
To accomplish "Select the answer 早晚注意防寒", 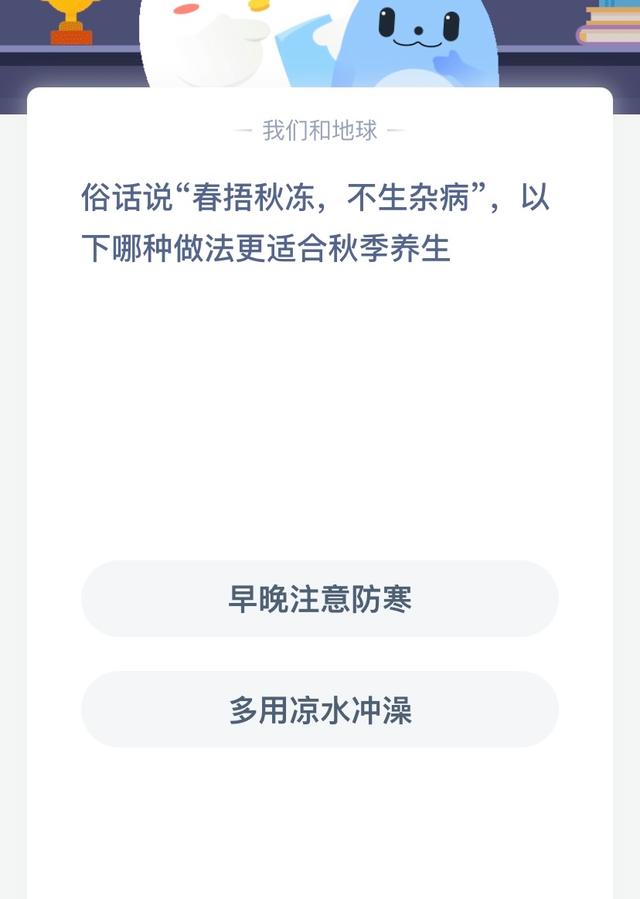I will 320,599.
